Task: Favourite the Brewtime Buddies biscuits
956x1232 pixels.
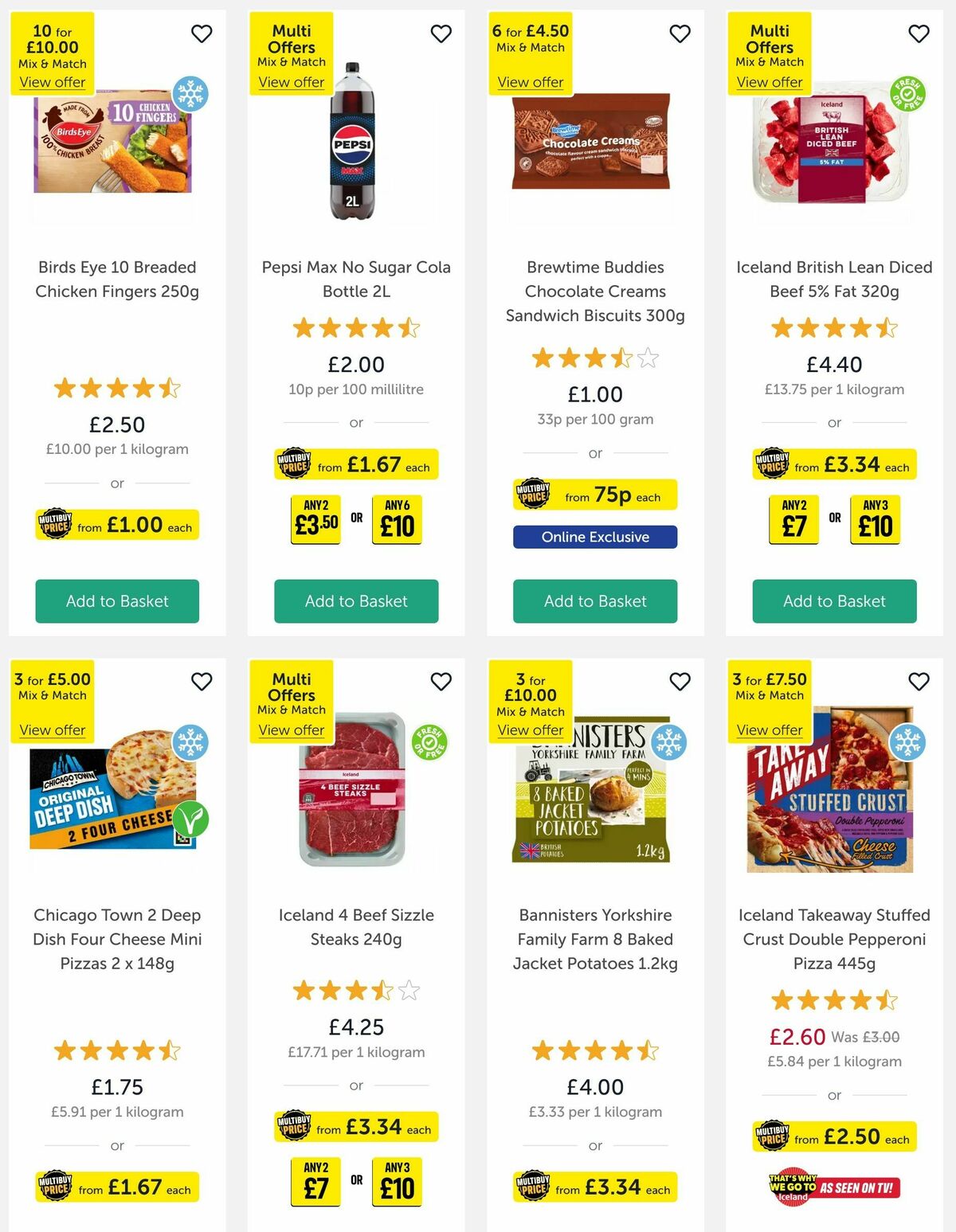Action: tap(680, 34)
